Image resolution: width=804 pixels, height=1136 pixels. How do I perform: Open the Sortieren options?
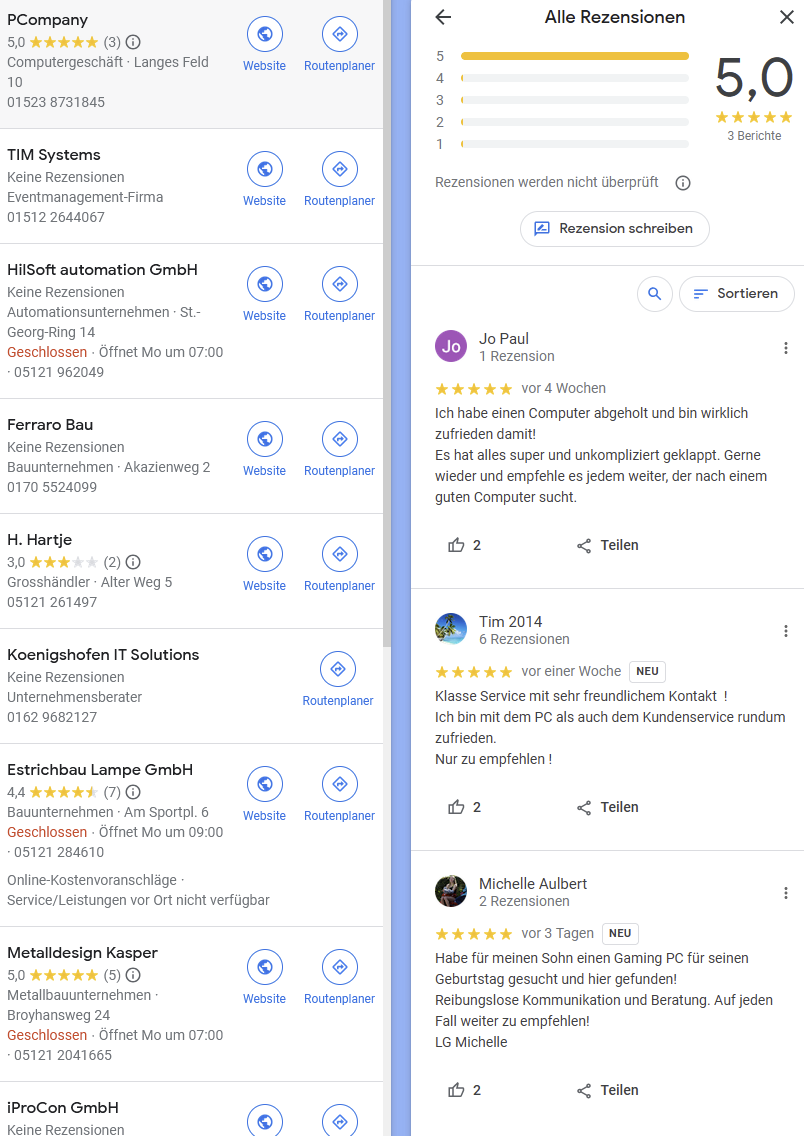pyautogui.click(x=736, y=294)
